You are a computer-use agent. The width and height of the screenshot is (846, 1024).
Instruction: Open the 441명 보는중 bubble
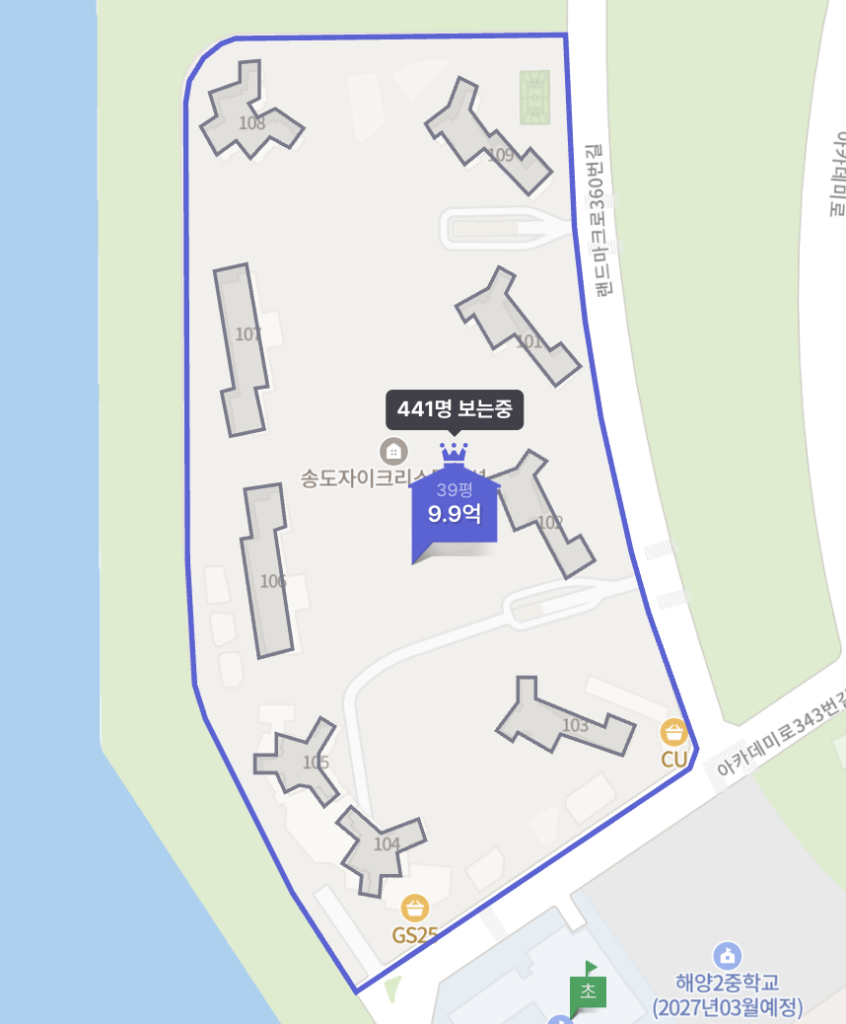click(x=455, y=409)
